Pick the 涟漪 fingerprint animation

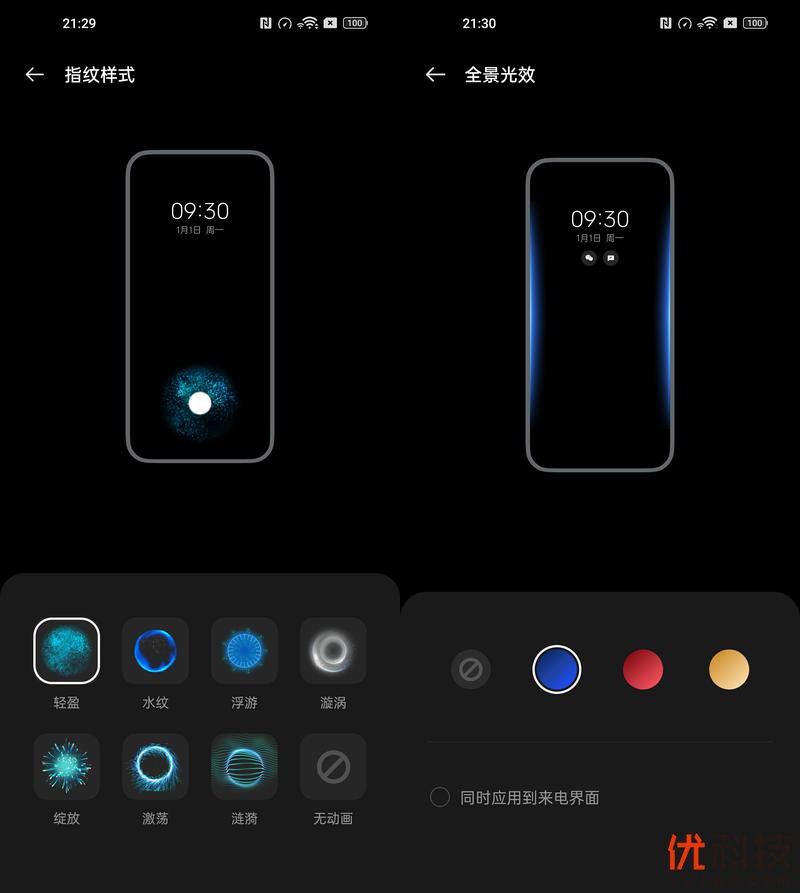pyautogui.click(x=244, y=767)
